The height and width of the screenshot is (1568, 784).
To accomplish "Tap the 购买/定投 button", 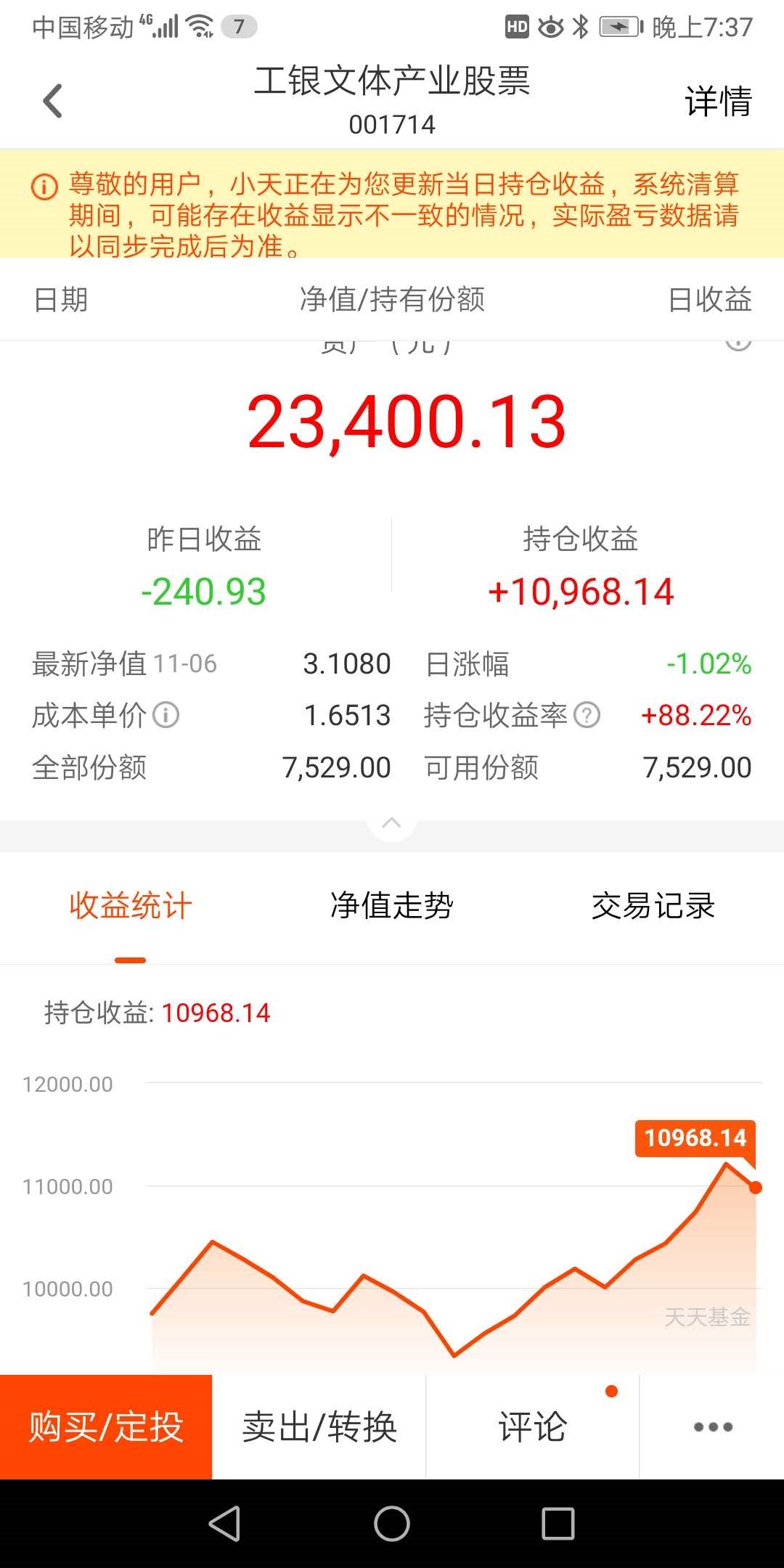I will point(106,1427).
